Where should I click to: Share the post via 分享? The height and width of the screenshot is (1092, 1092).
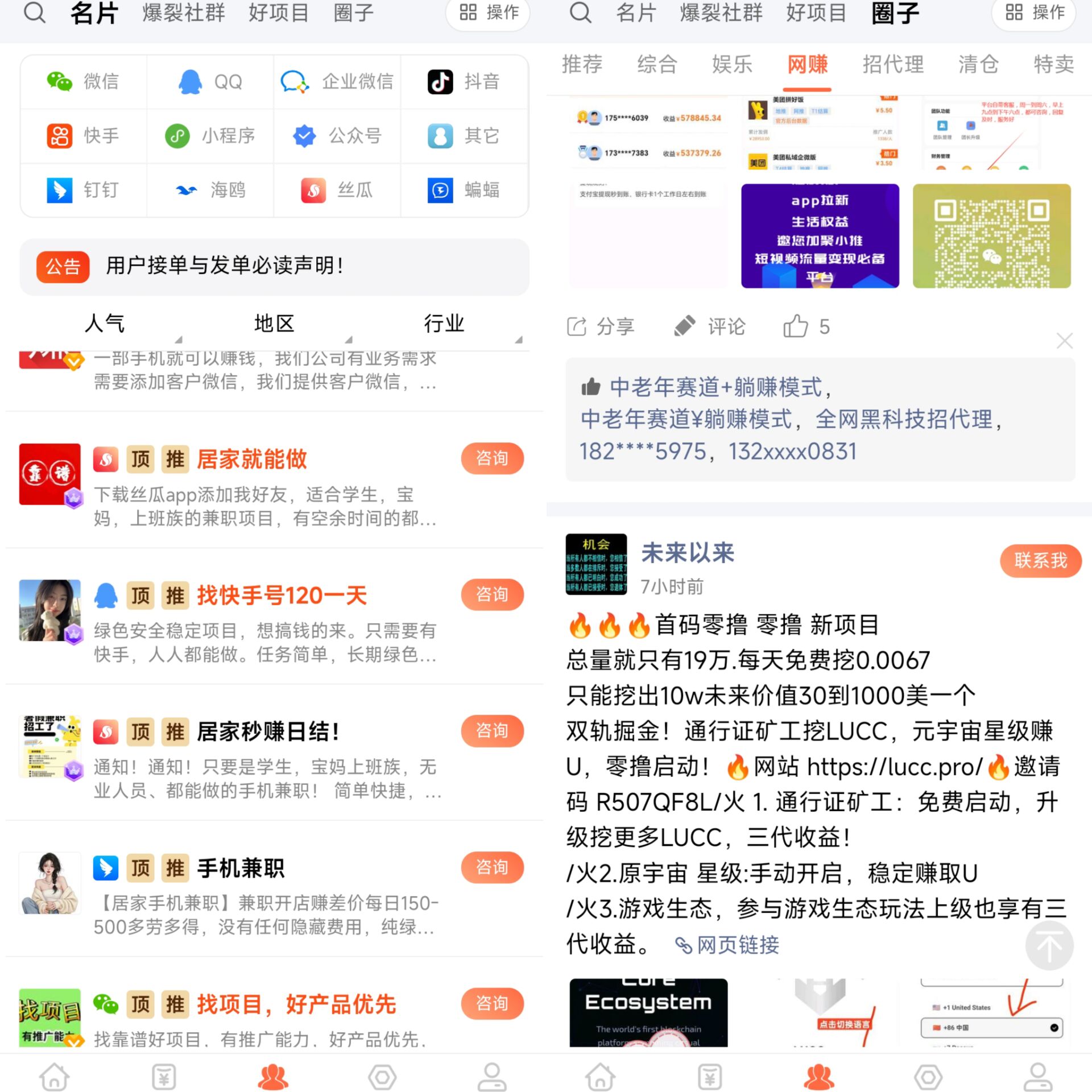click(601, 326)
